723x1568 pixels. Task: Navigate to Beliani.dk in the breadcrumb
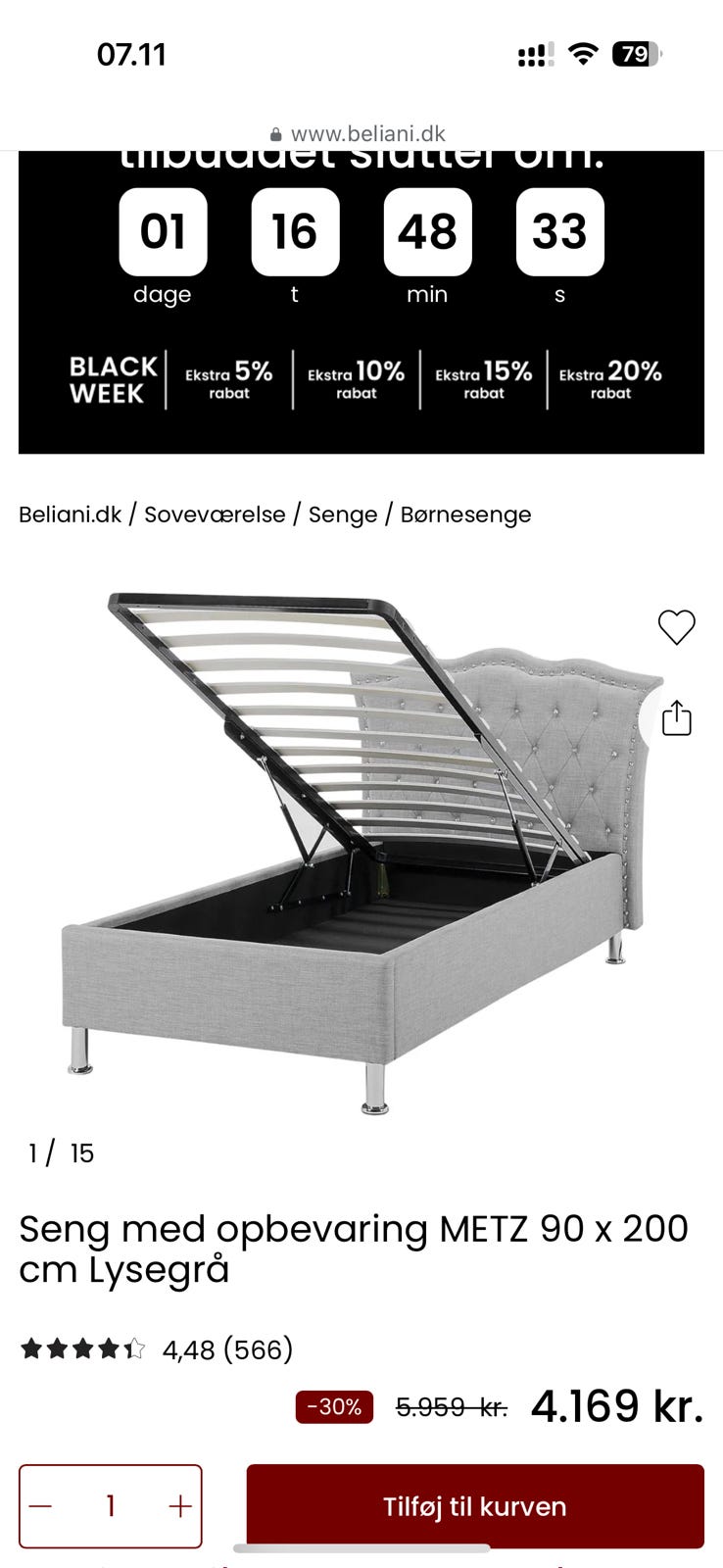69,514
